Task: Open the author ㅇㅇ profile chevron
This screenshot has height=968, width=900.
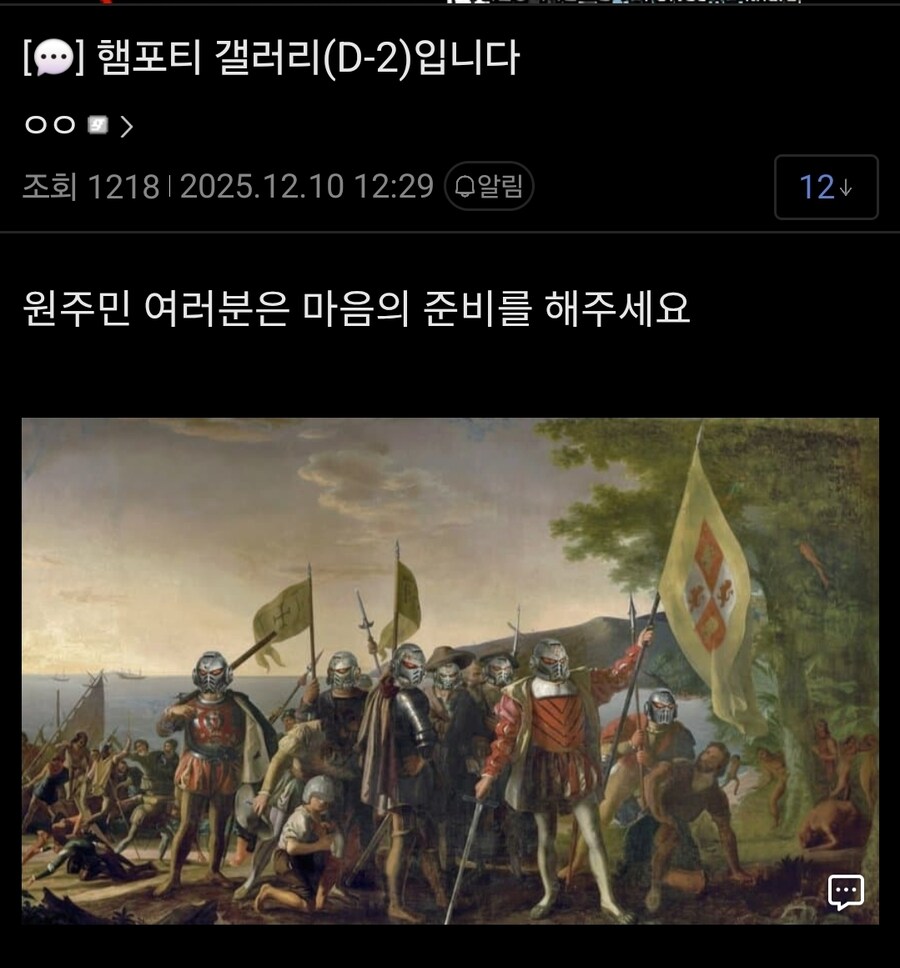Action: click(x=127, y=126)
